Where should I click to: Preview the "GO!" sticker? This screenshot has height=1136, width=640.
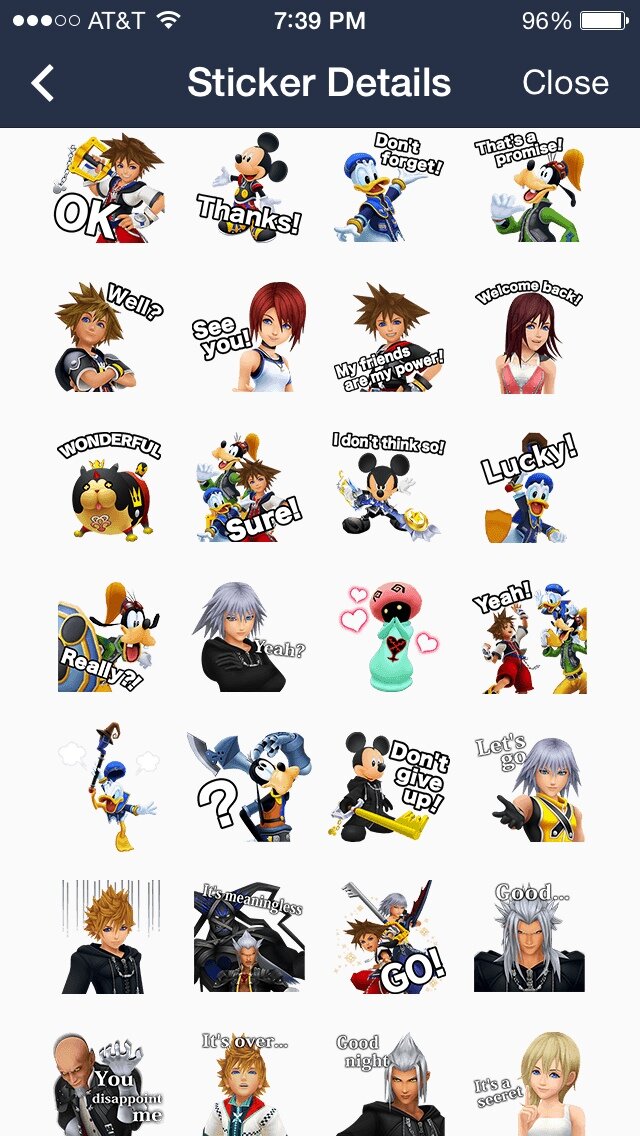click(388, 937)
